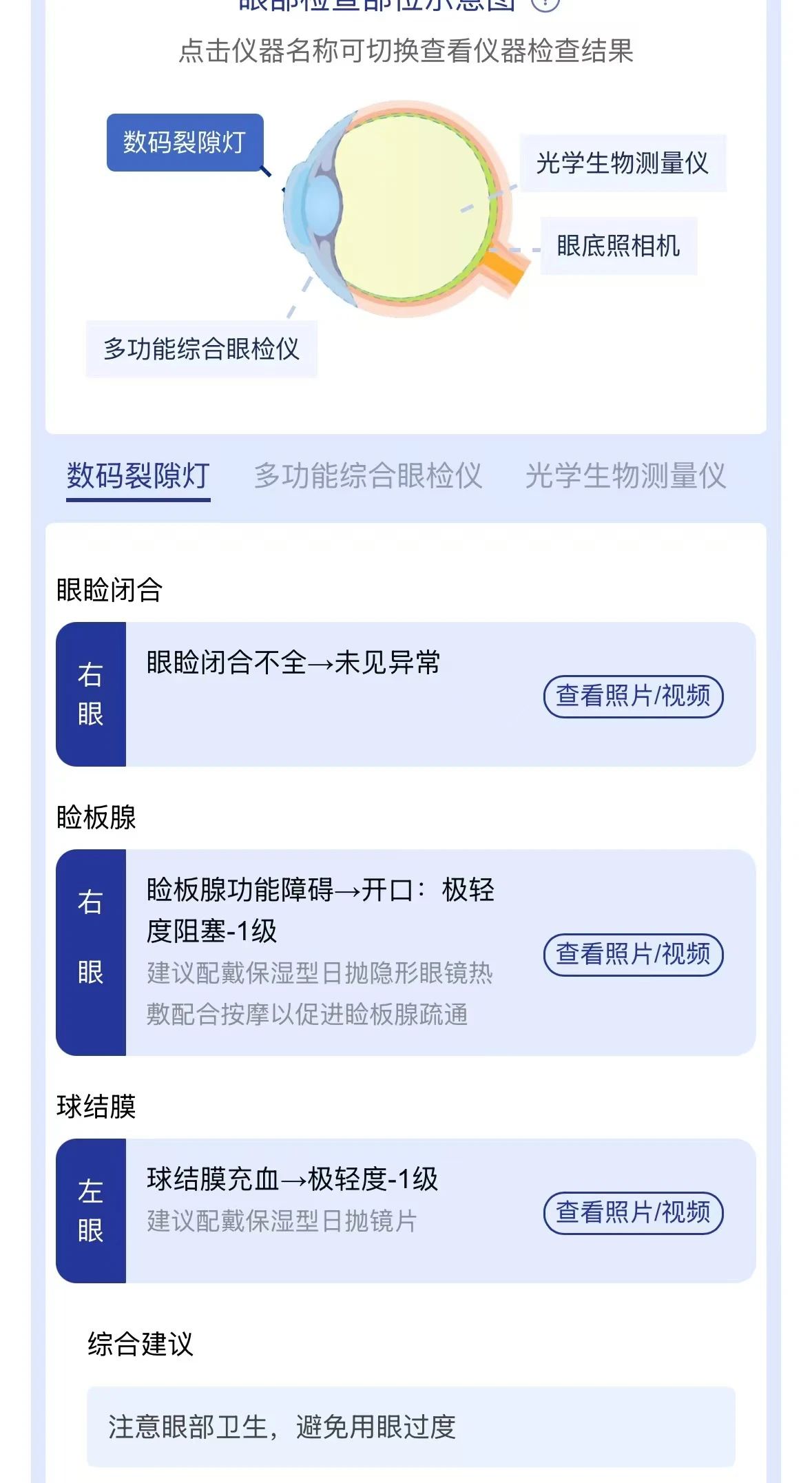Switch to the 数码裂隙灯 tab

138,476
